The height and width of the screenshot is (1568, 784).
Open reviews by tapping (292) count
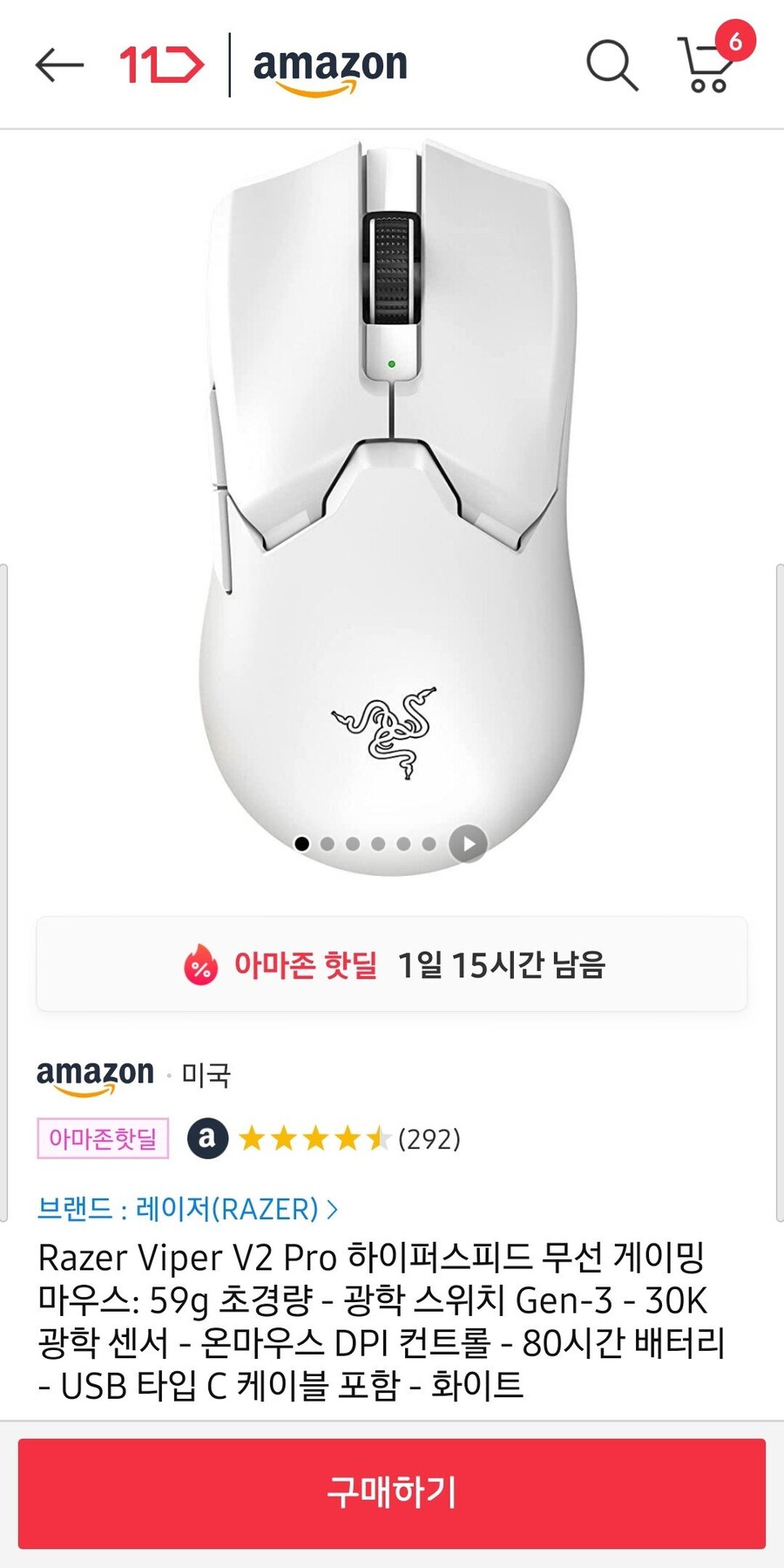point(429,1139)
